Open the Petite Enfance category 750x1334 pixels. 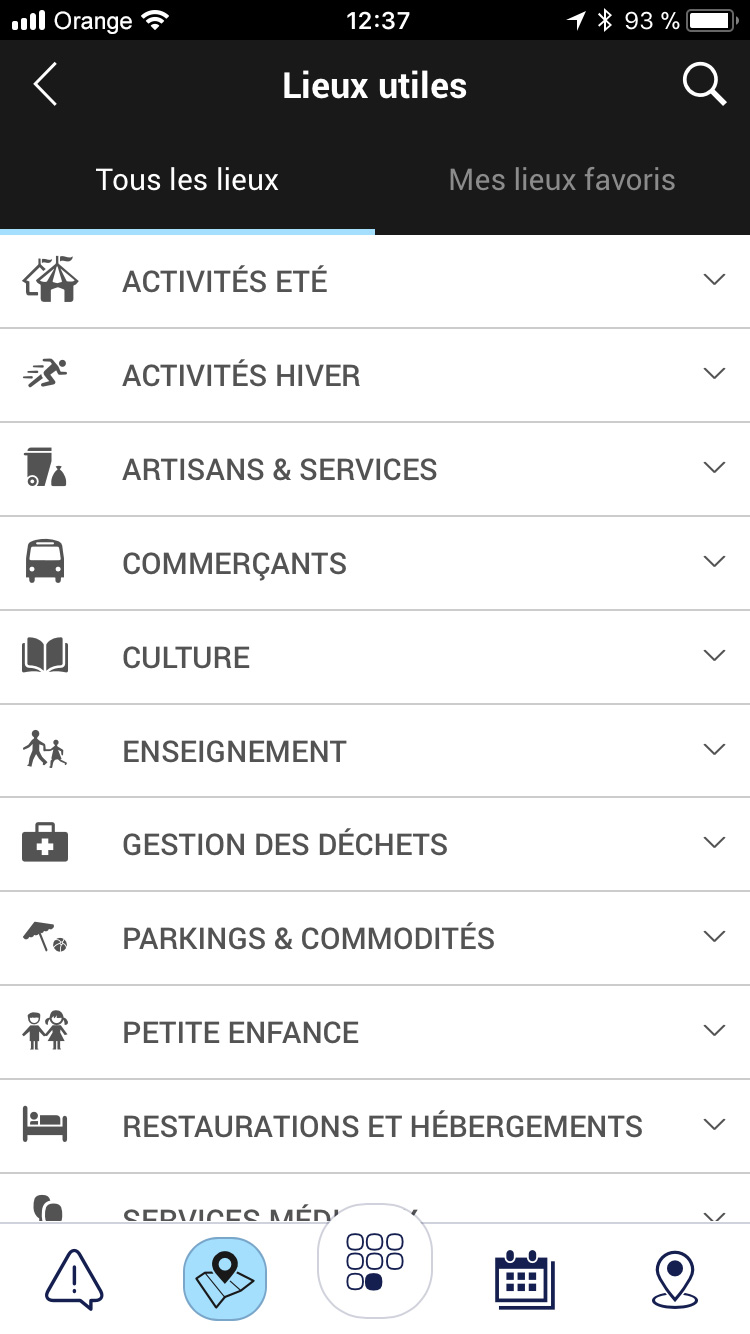[x=375, y=1033]
